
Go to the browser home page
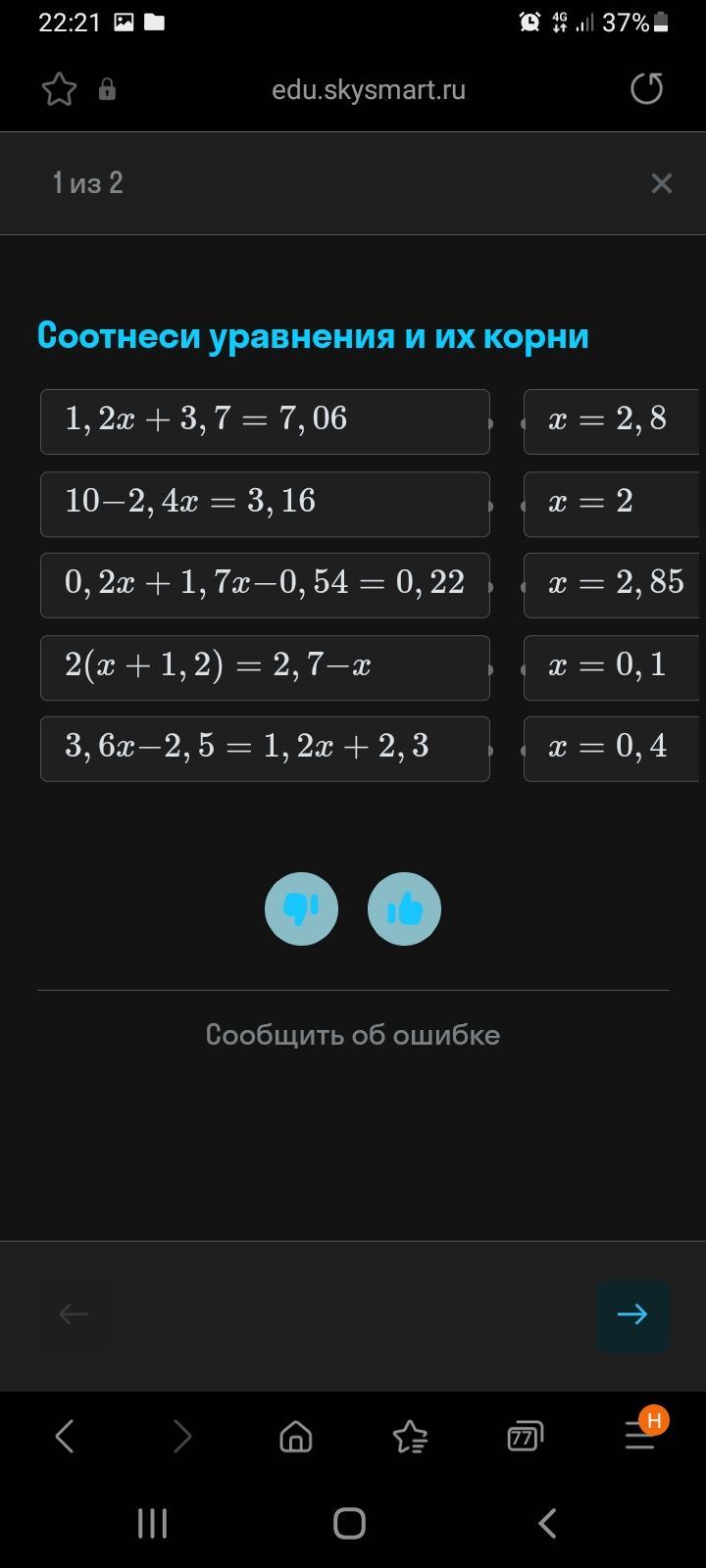tap(295, 1437)
